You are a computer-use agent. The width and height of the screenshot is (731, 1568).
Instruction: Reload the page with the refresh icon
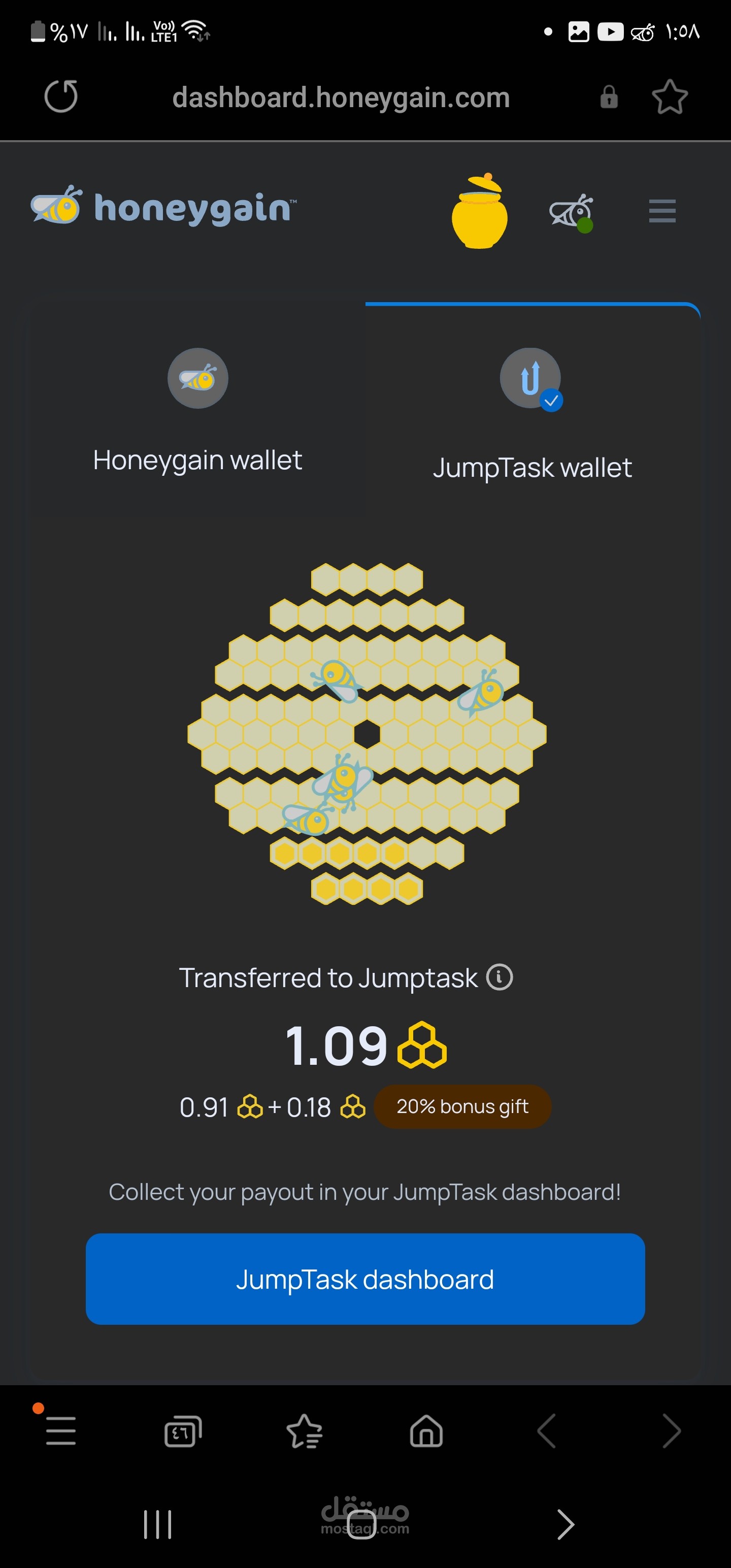61,97
